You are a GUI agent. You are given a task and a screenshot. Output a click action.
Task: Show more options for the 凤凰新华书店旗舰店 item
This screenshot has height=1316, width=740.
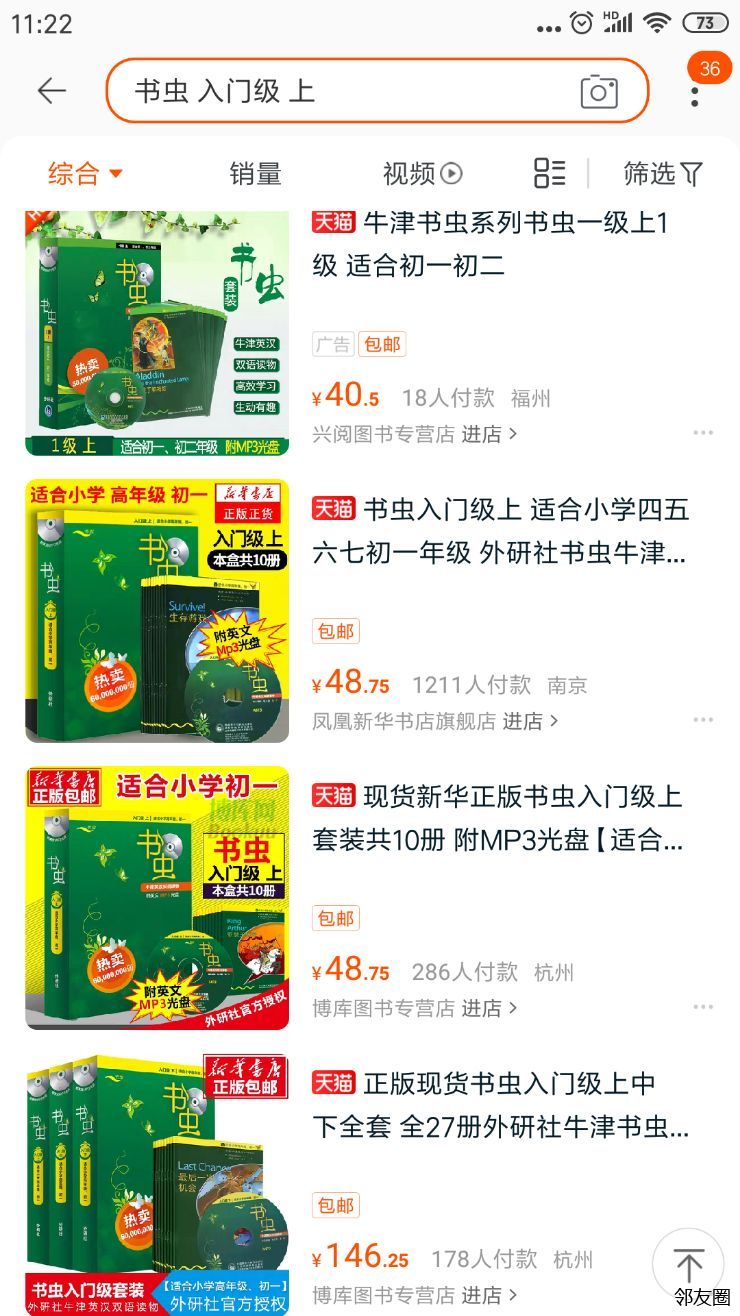703,720
